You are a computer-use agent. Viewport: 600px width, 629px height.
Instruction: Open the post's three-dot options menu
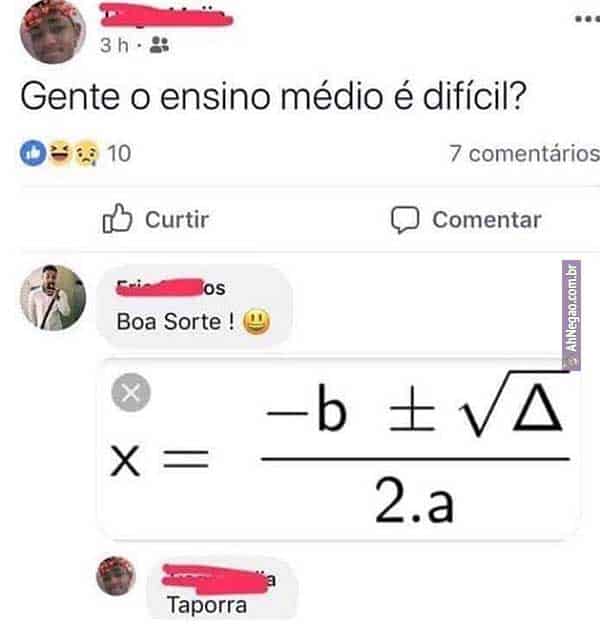[585, 19]
